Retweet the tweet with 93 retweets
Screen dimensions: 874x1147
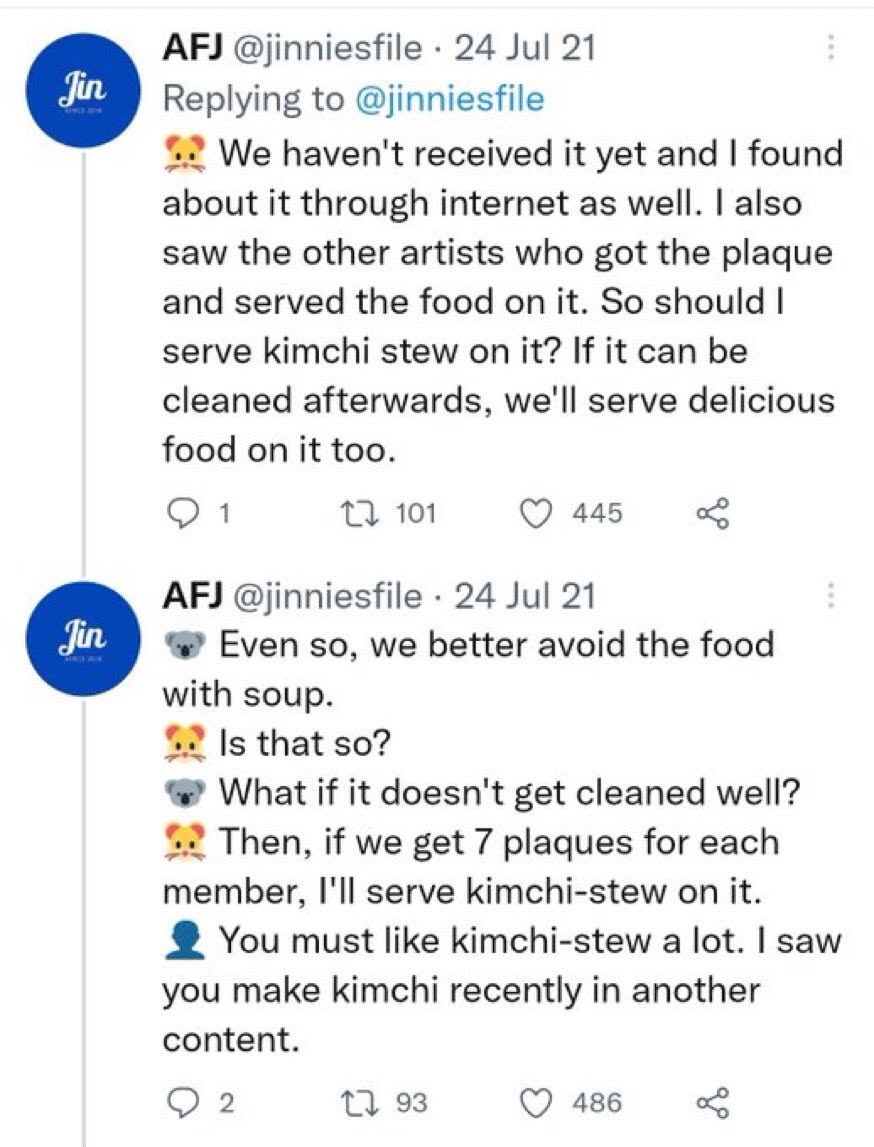click(358, 1103)
